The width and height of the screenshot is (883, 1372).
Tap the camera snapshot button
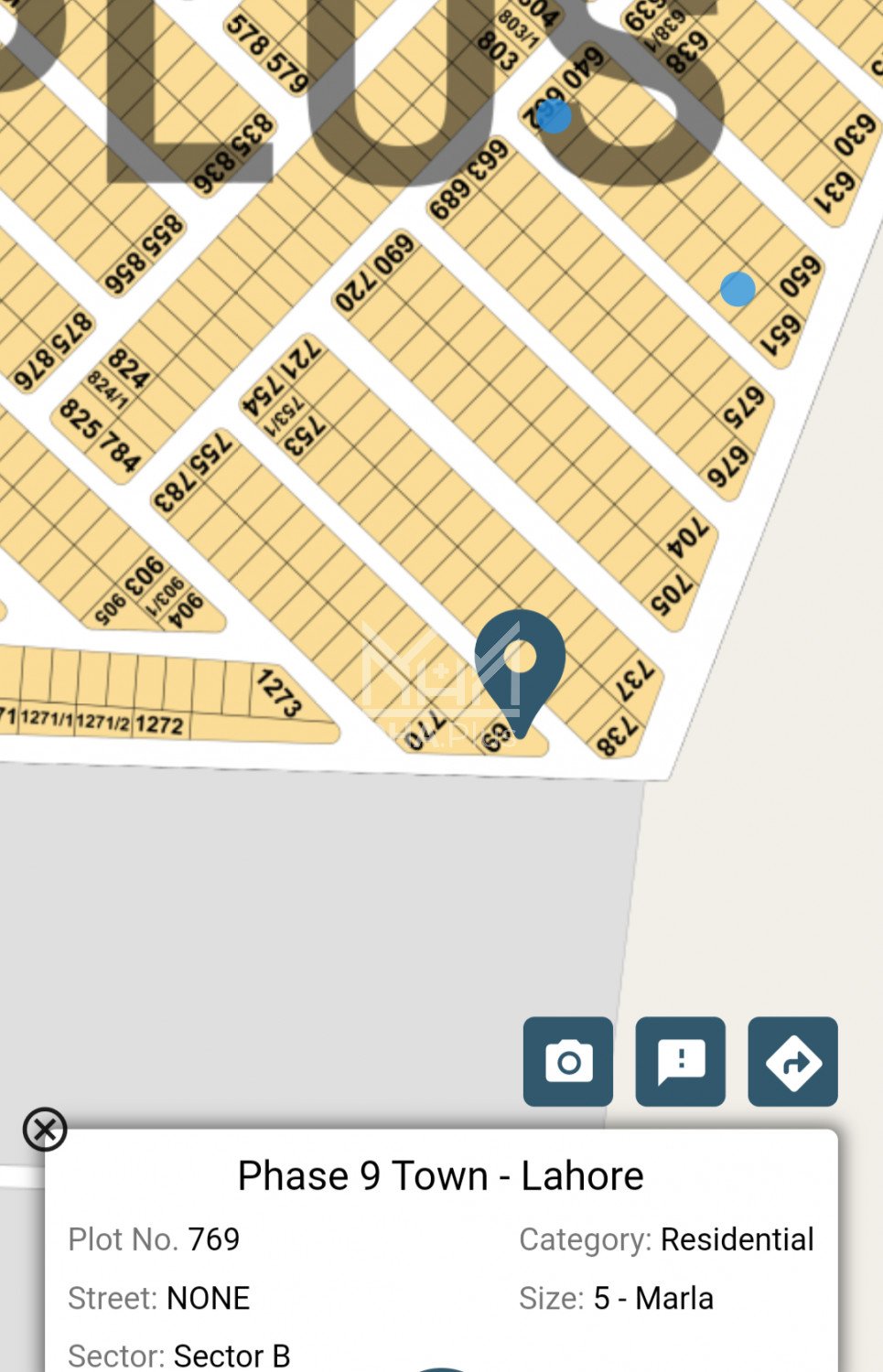click(x=568, y=1062)
